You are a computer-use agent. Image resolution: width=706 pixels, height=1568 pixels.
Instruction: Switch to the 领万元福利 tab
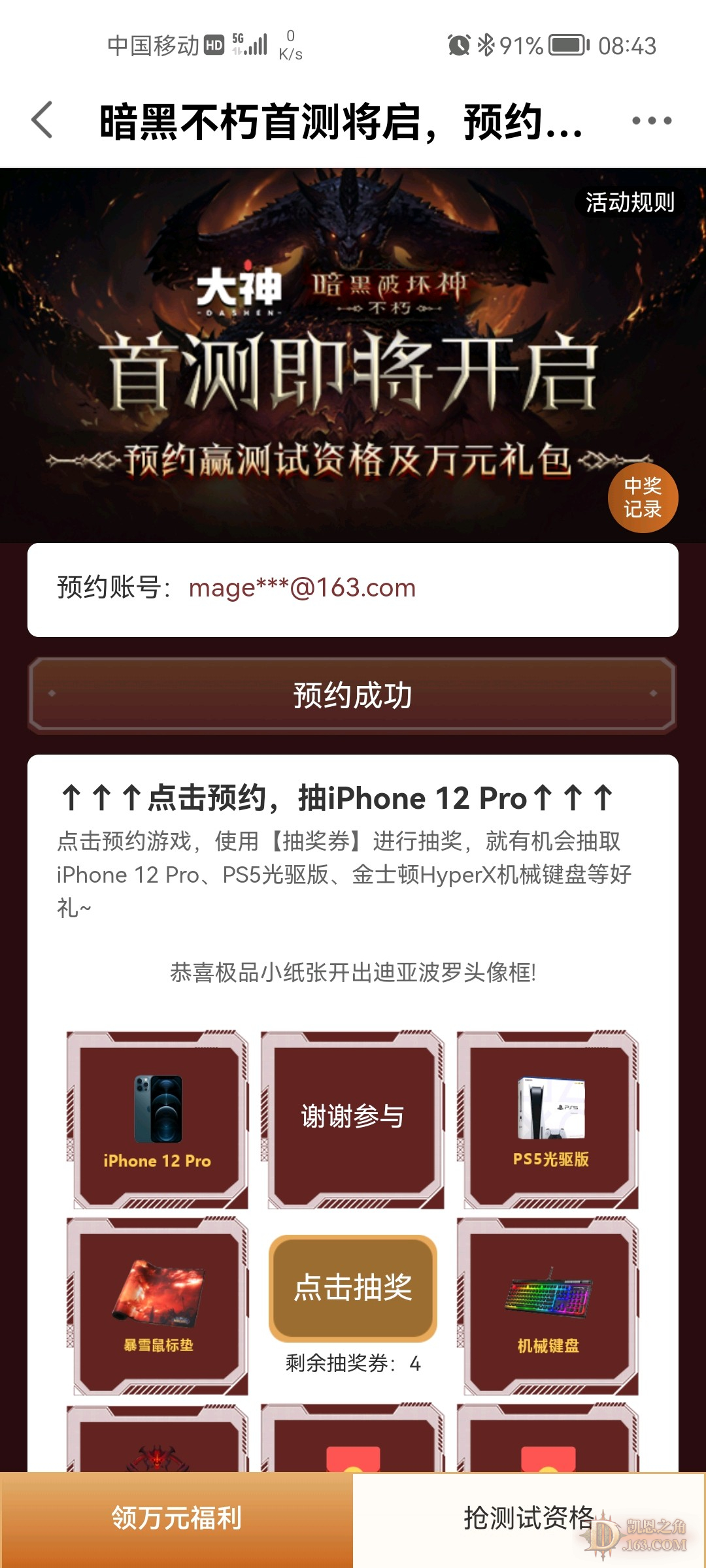[x=176, y=1518]
